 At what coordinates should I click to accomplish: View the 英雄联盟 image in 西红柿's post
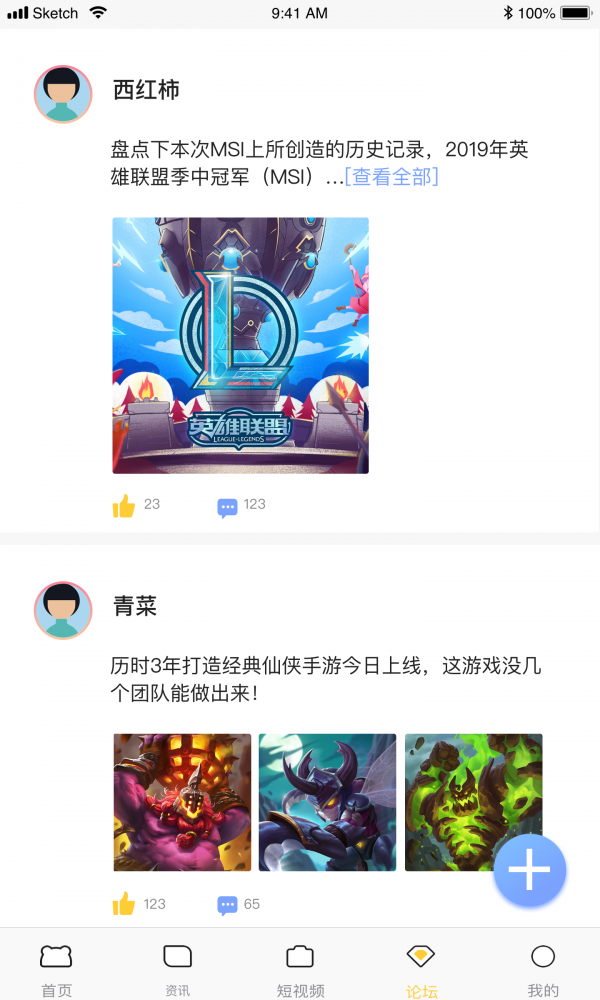pyautogui.click(x=240, y=345)
